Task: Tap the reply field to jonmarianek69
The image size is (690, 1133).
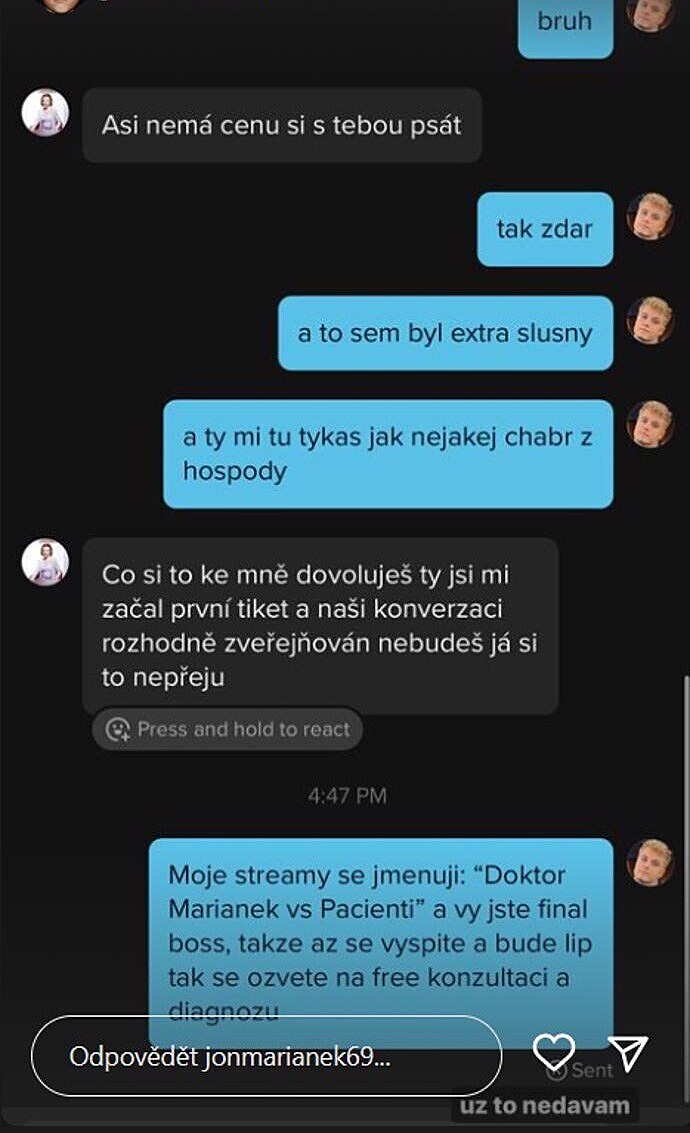Action: [x=265, y=1057]
